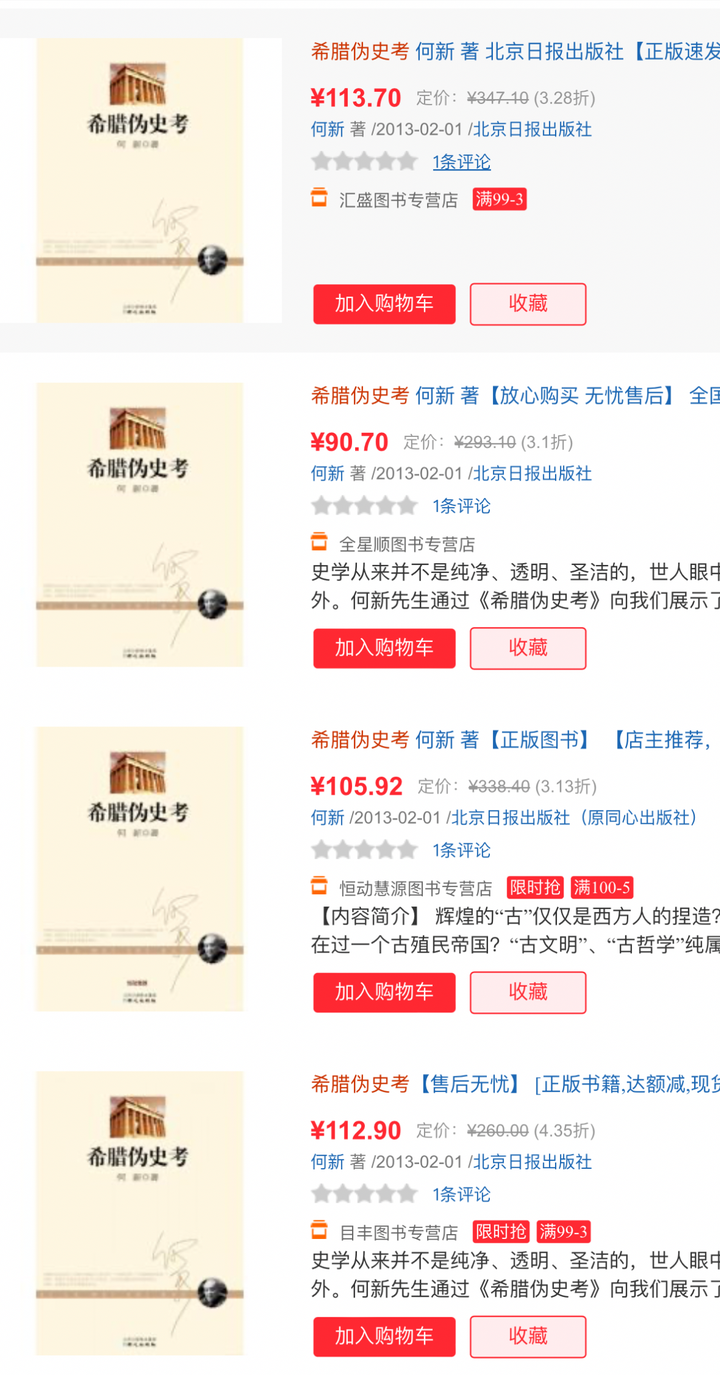Add the ¥105.92 book to cart
Image resolution: width=720 pixels, height=1375 pixels.
[x=384, y=992]
